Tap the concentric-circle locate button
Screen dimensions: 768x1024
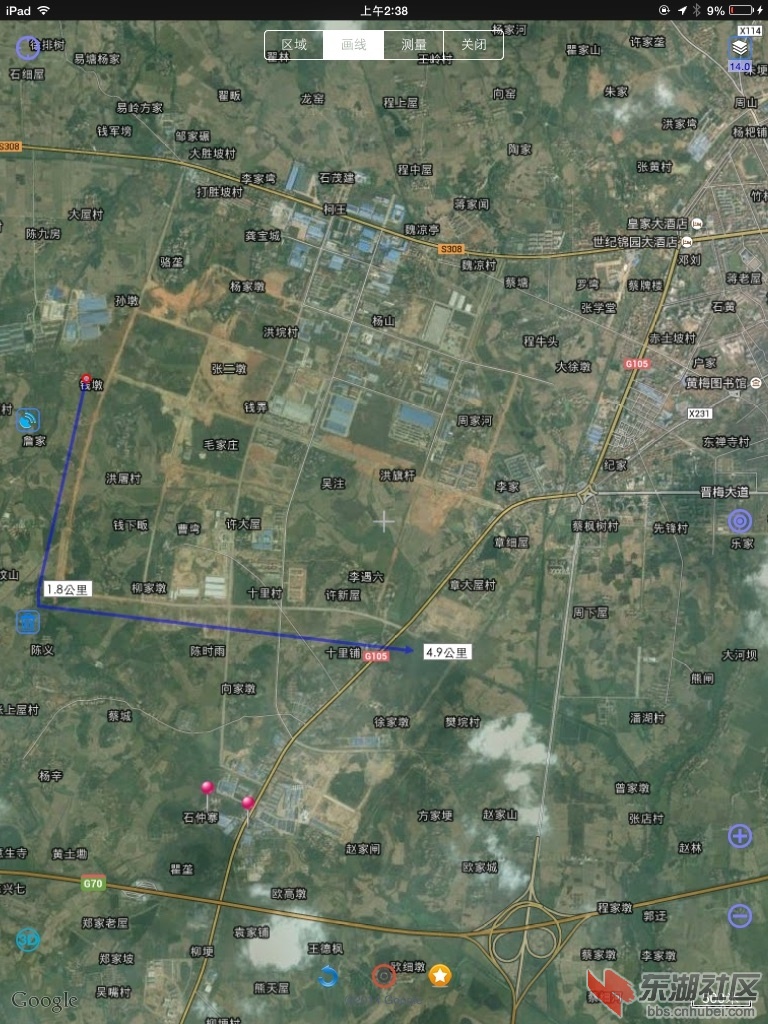(x=740, y=520)
